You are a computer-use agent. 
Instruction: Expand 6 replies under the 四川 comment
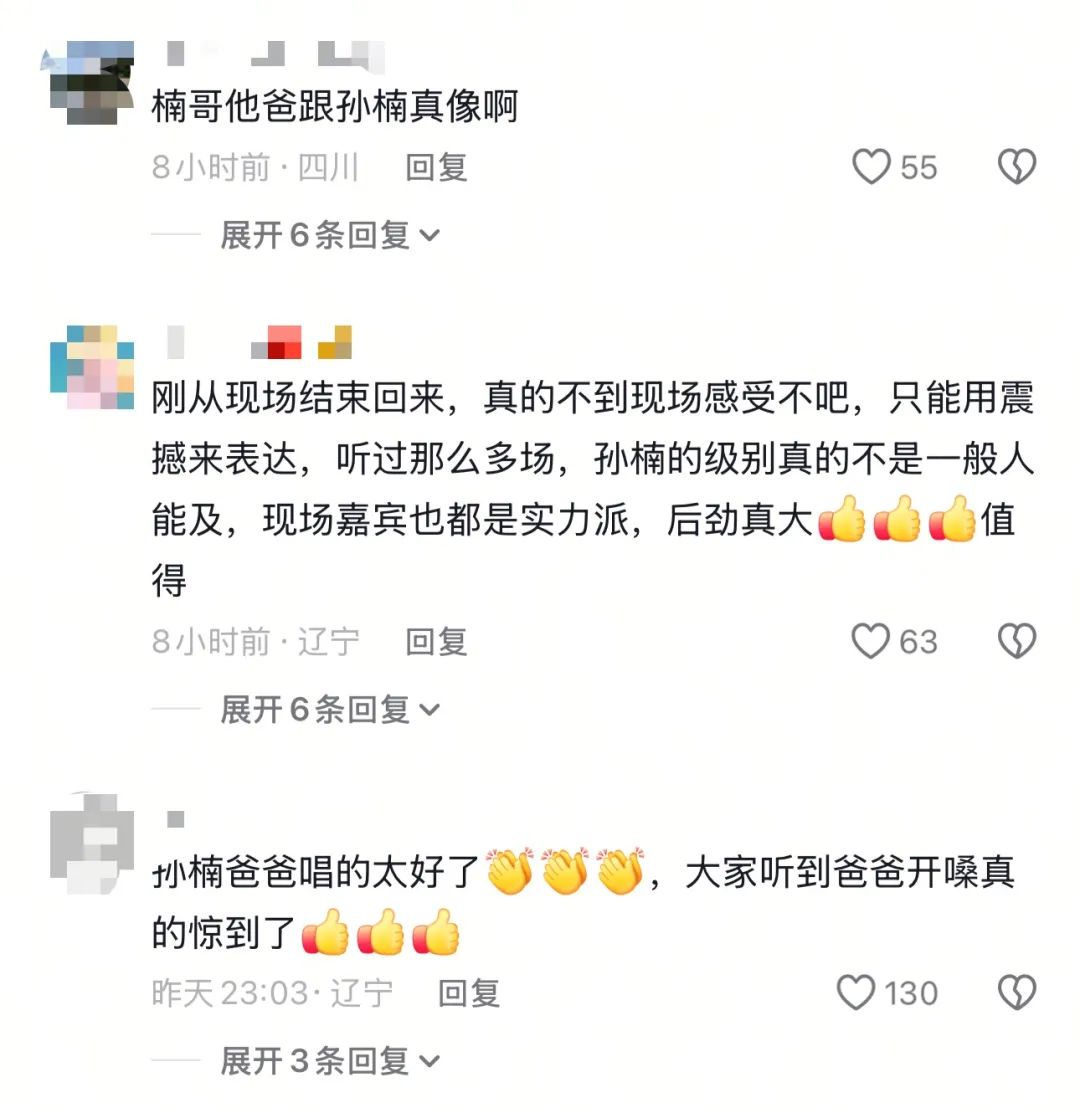[329, 236]
